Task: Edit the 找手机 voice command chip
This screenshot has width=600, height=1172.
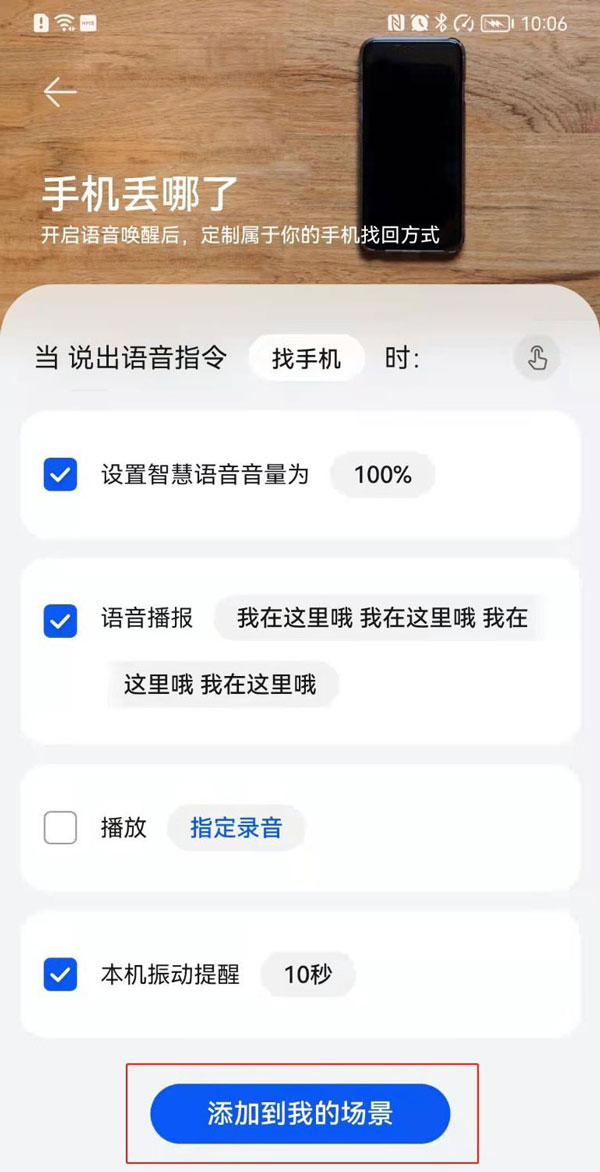Action: [x=307, y=359]
